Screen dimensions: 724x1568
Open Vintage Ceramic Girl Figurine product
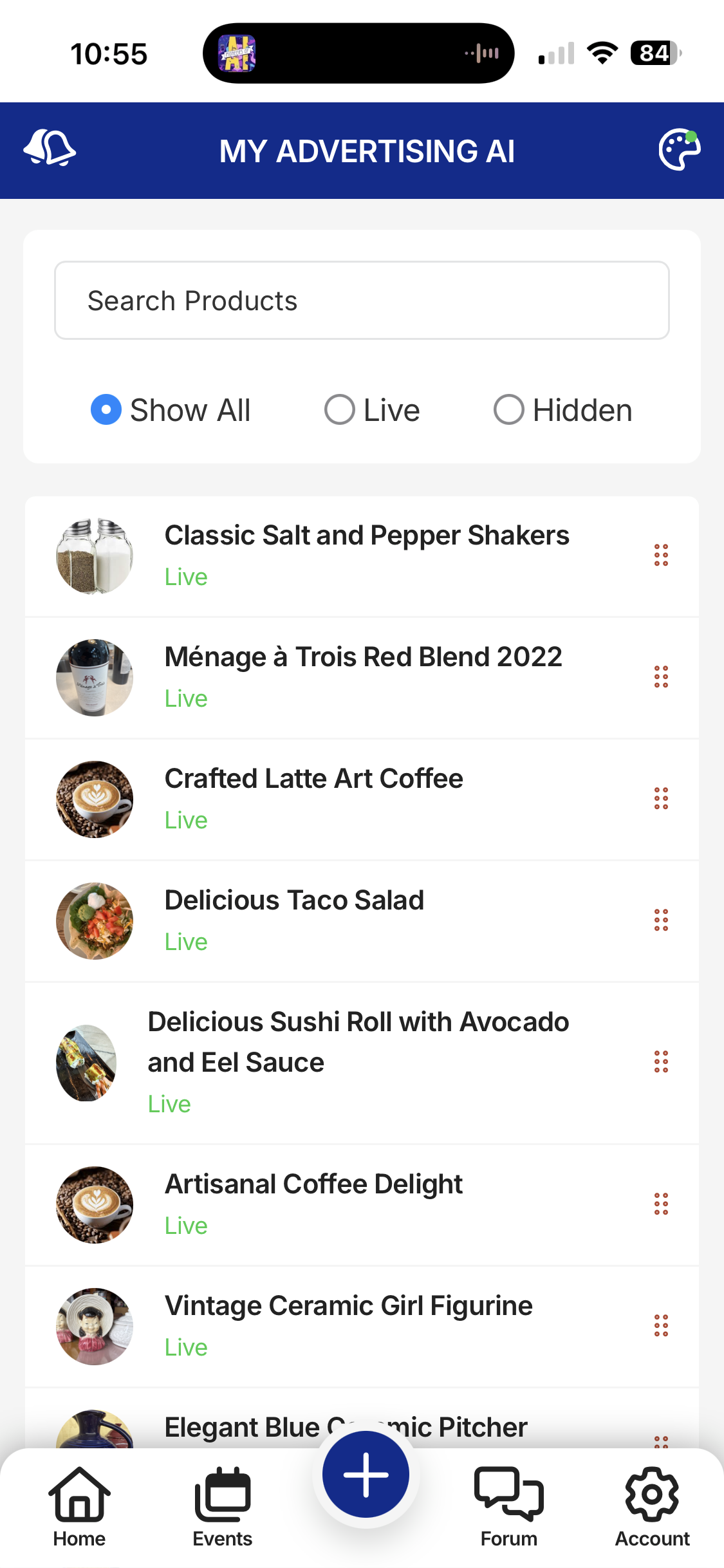[348, 1306]
